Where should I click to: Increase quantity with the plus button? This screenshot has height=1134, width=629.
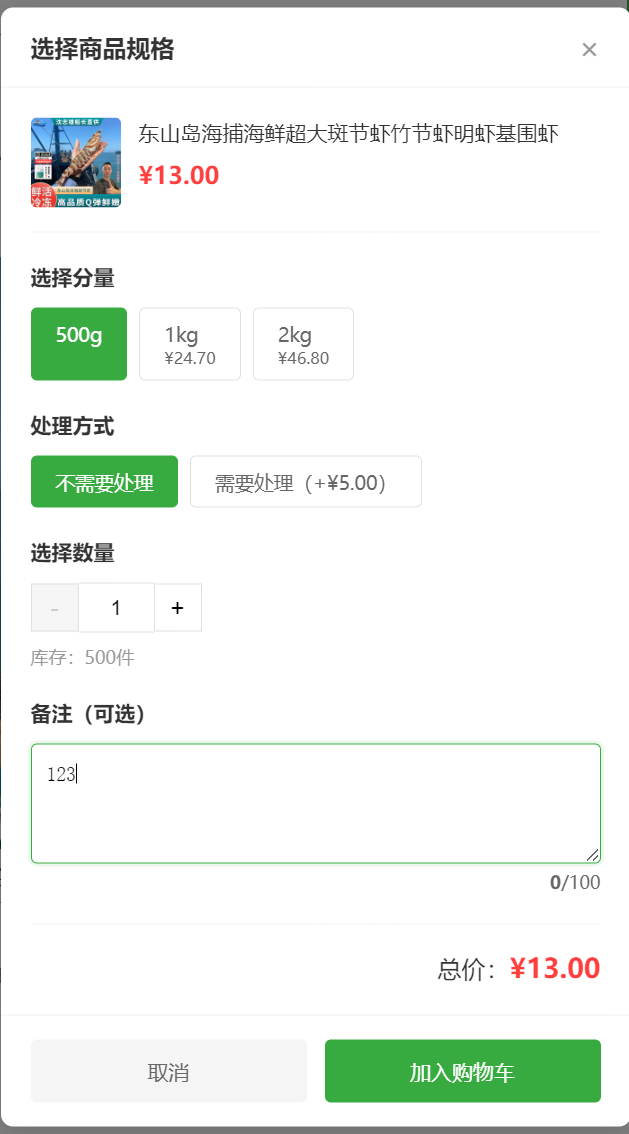pyautogui.click(x=178, y=608)
